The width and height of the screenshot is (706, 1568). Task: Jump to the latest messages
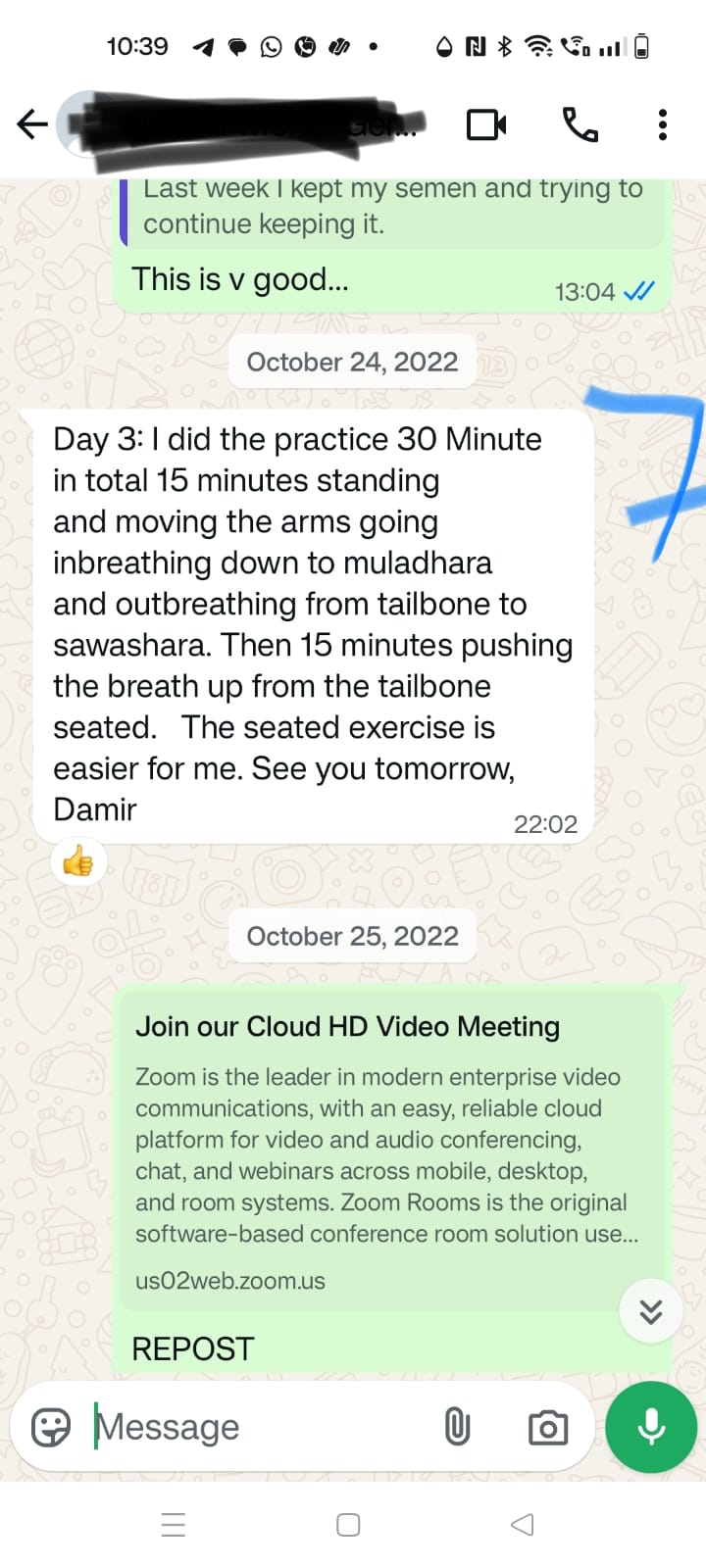tap(651, 1311)
